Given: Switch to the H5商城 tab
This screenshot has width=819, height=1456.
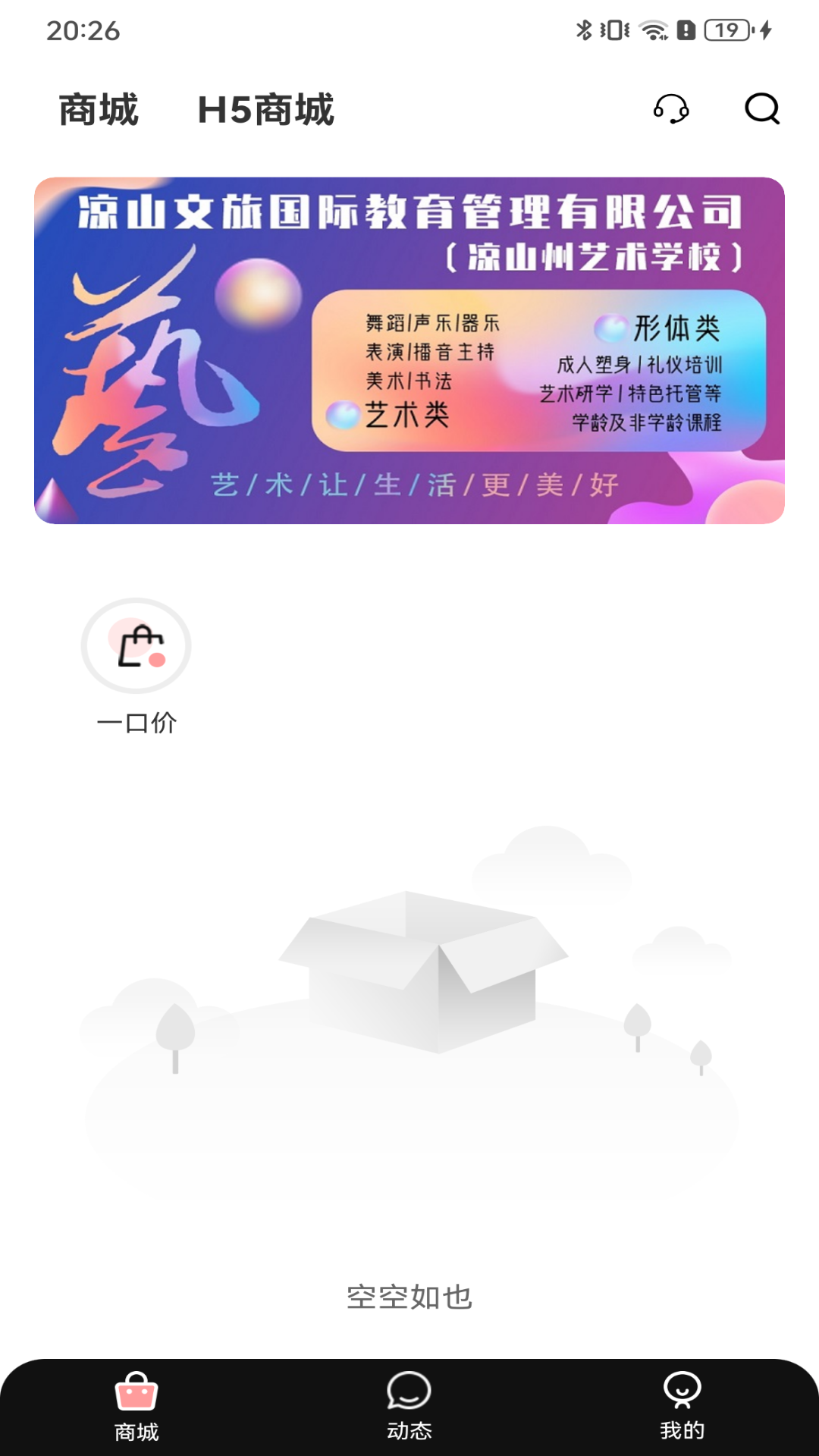Looking at the screenshot, I should pos(265,110).
